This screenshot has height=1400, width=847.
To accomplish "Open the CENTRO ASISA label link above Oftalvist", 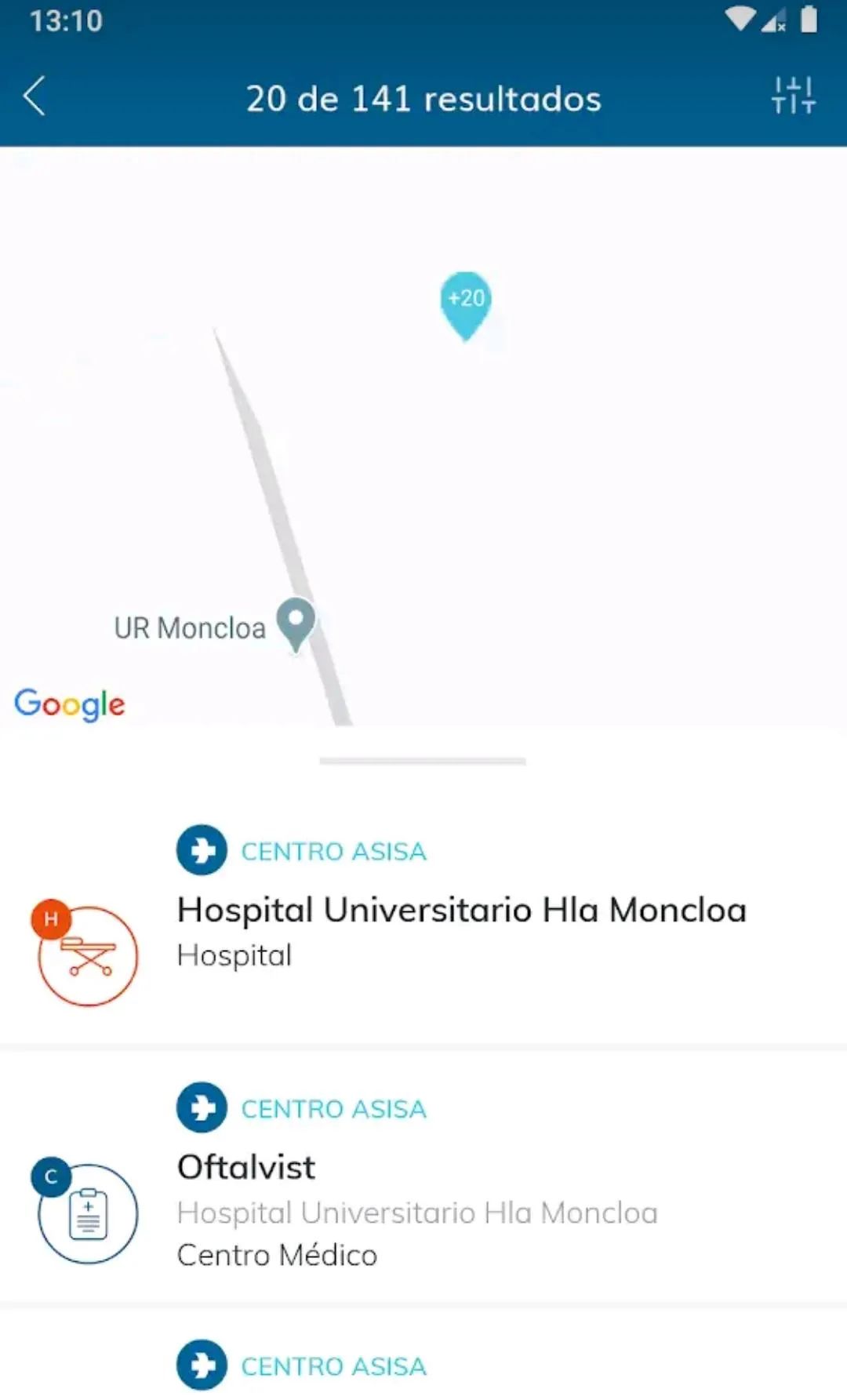I will coord(333,1108).
